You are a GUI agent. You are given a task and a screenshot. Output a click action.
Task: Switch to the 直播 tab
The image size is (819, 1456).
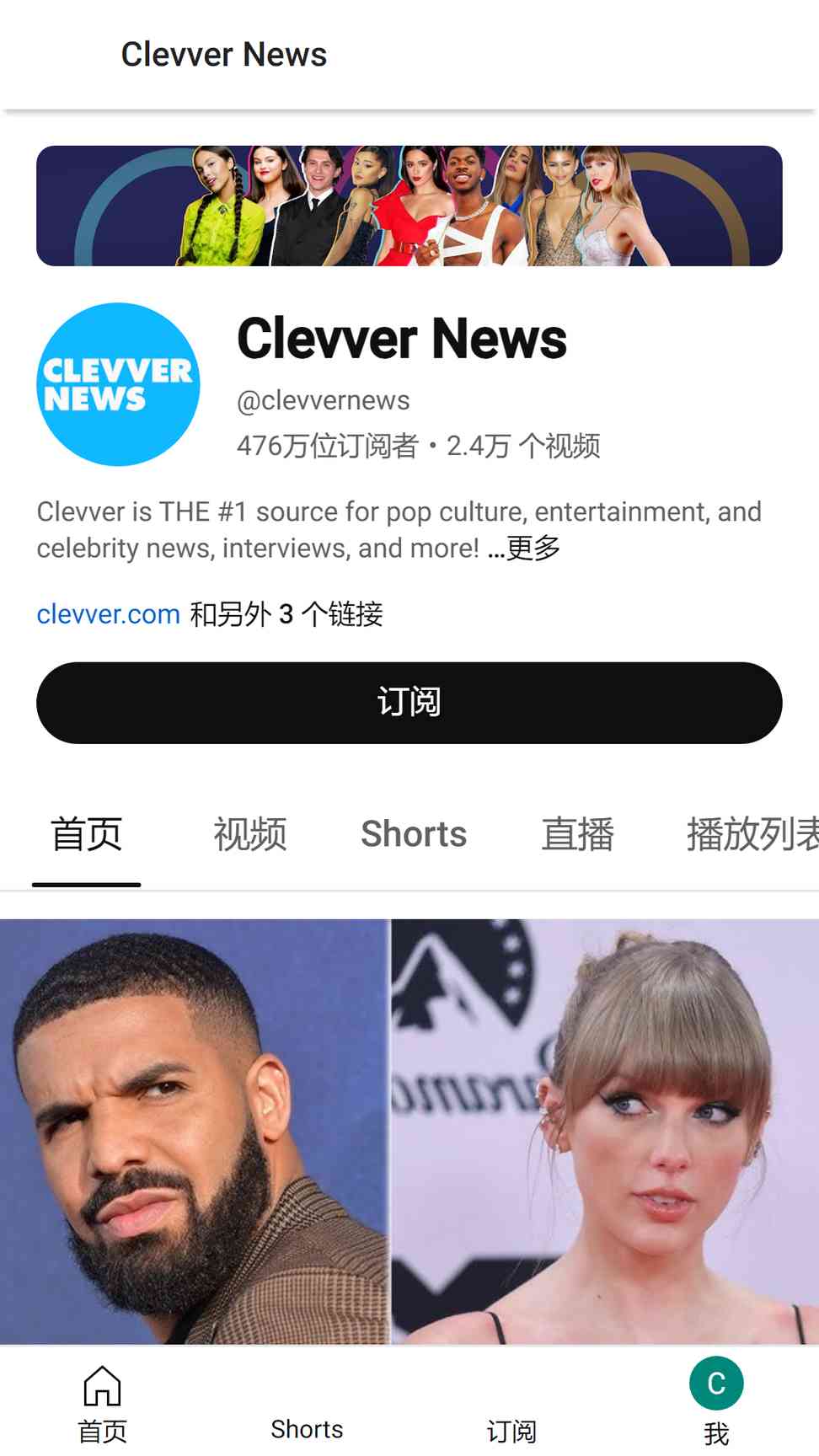(577, 834)
